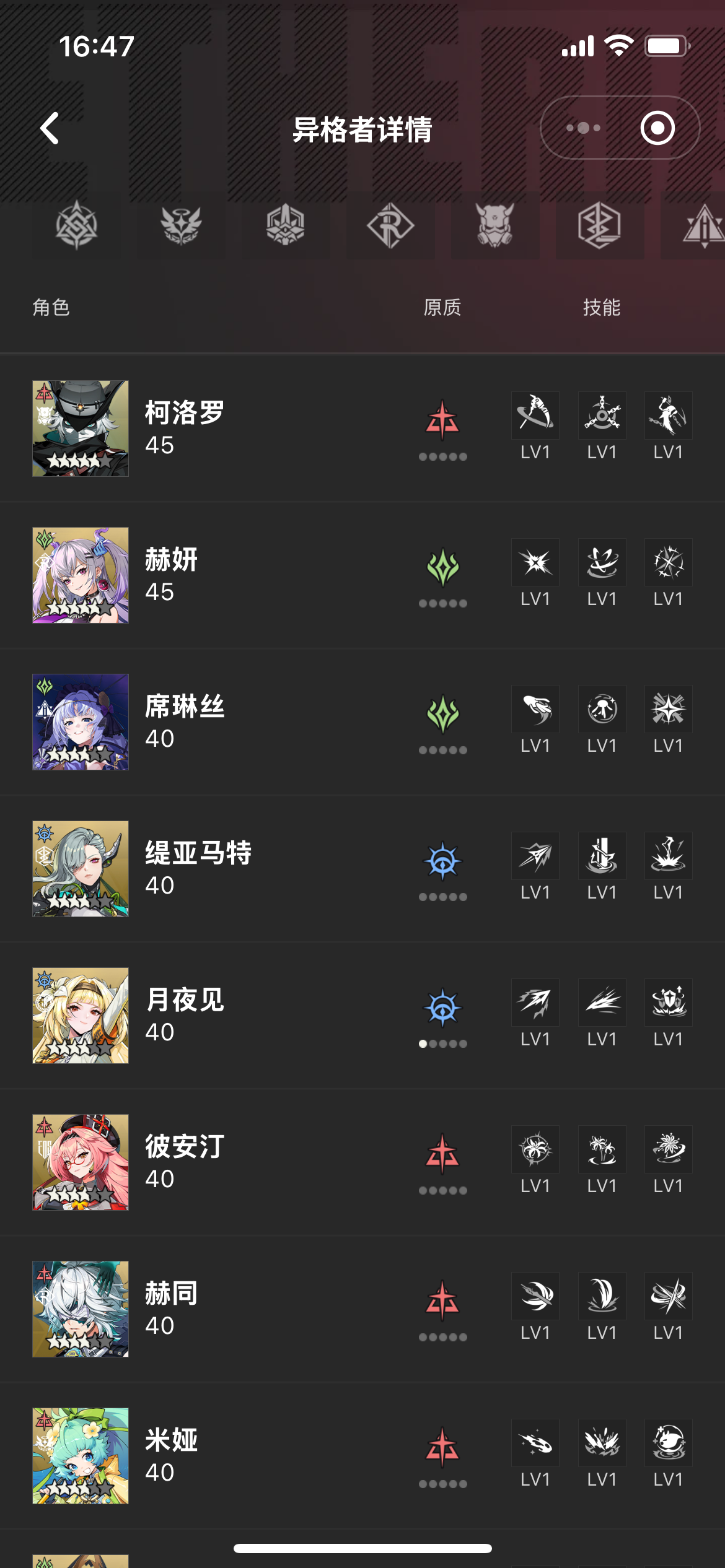Tap 月夜见's shield skill icon
This screenshot has height=1568, width=725.
tap(667, 1003)
